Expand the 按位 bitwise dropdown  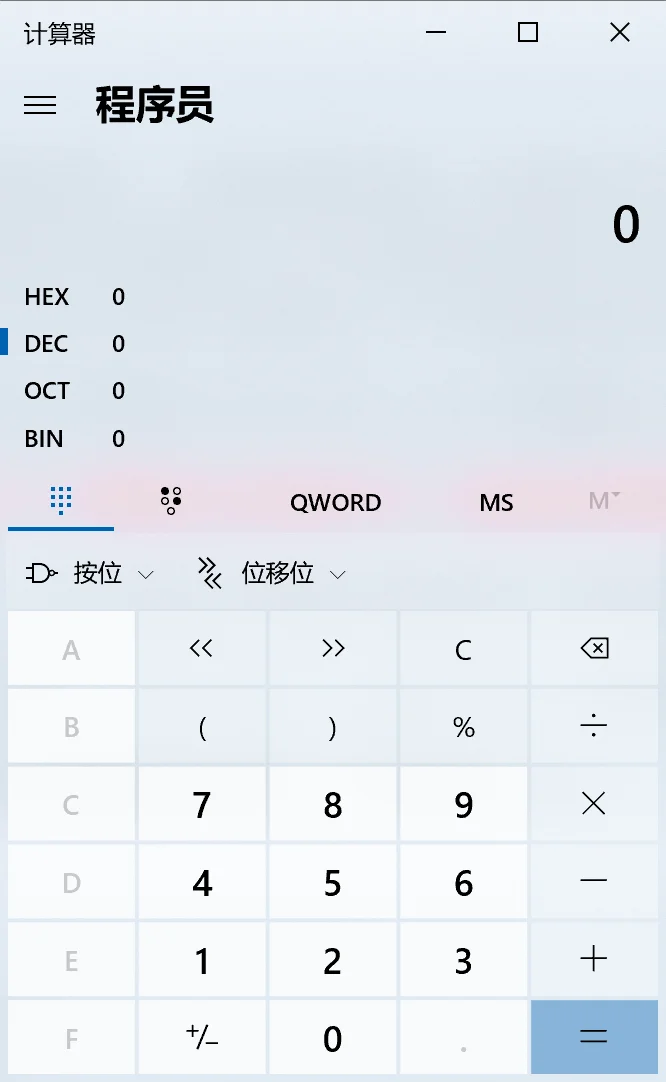[89, 573]
